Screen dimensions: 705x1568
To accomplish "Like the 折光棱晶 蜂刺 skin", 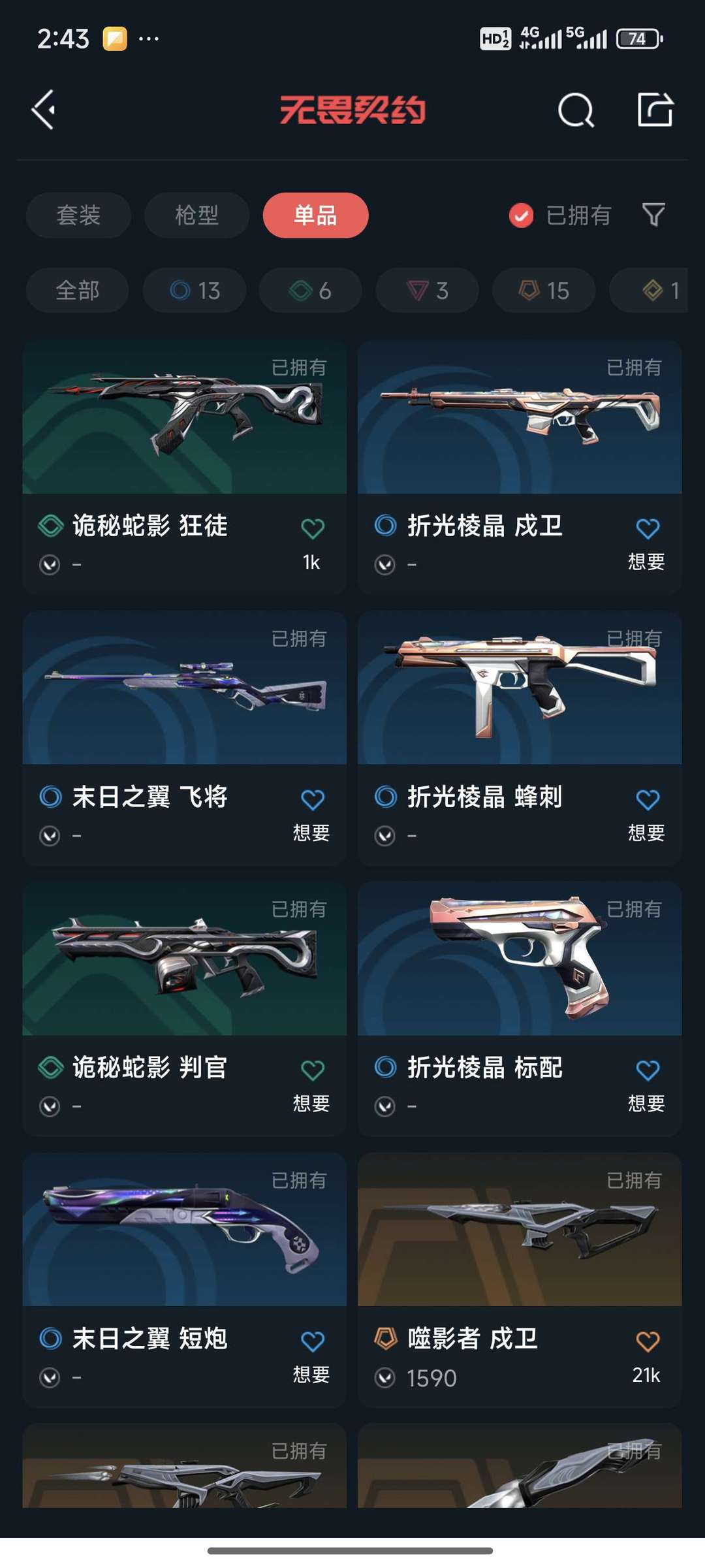I will 648,799.
